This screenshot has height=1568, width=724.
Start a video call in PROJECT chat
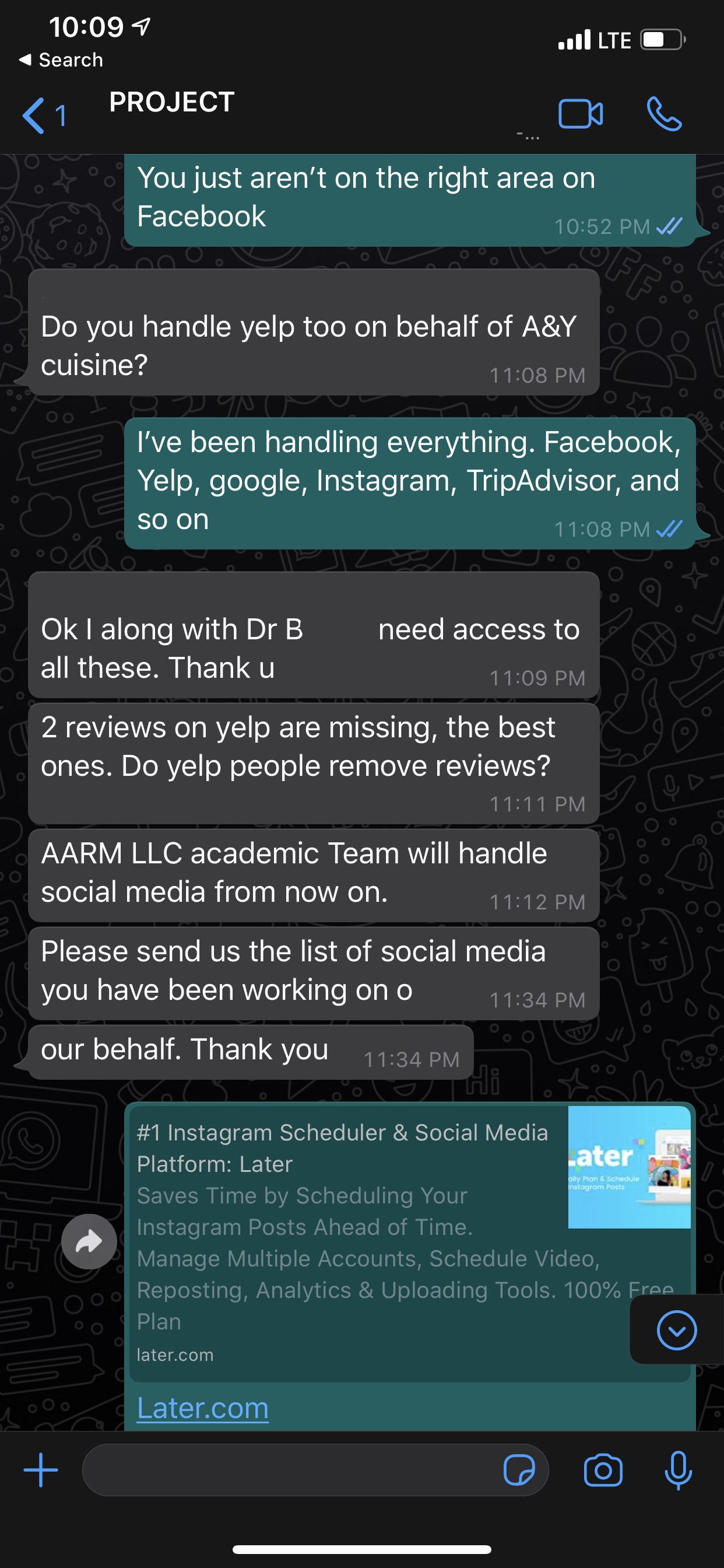coord(581,114)
